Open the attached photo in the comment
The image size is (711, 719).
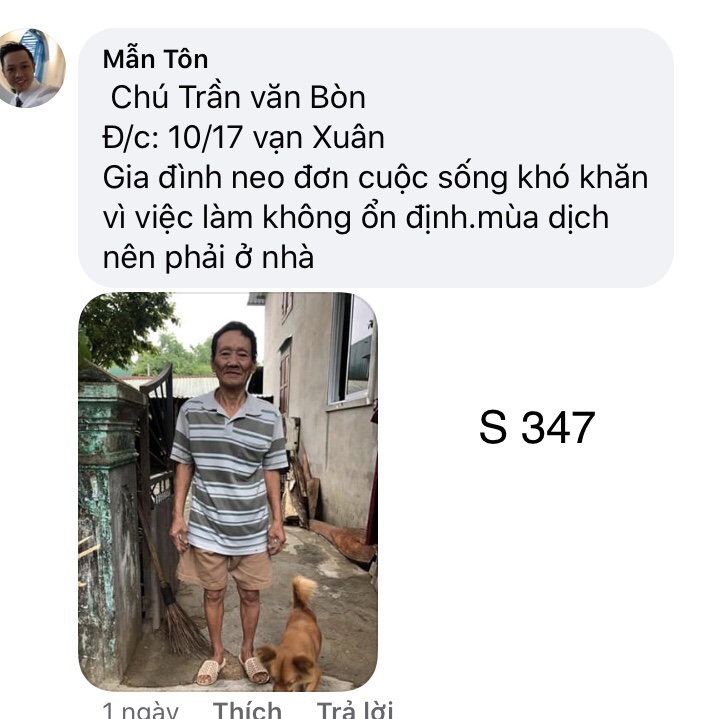tap(228, 490)
